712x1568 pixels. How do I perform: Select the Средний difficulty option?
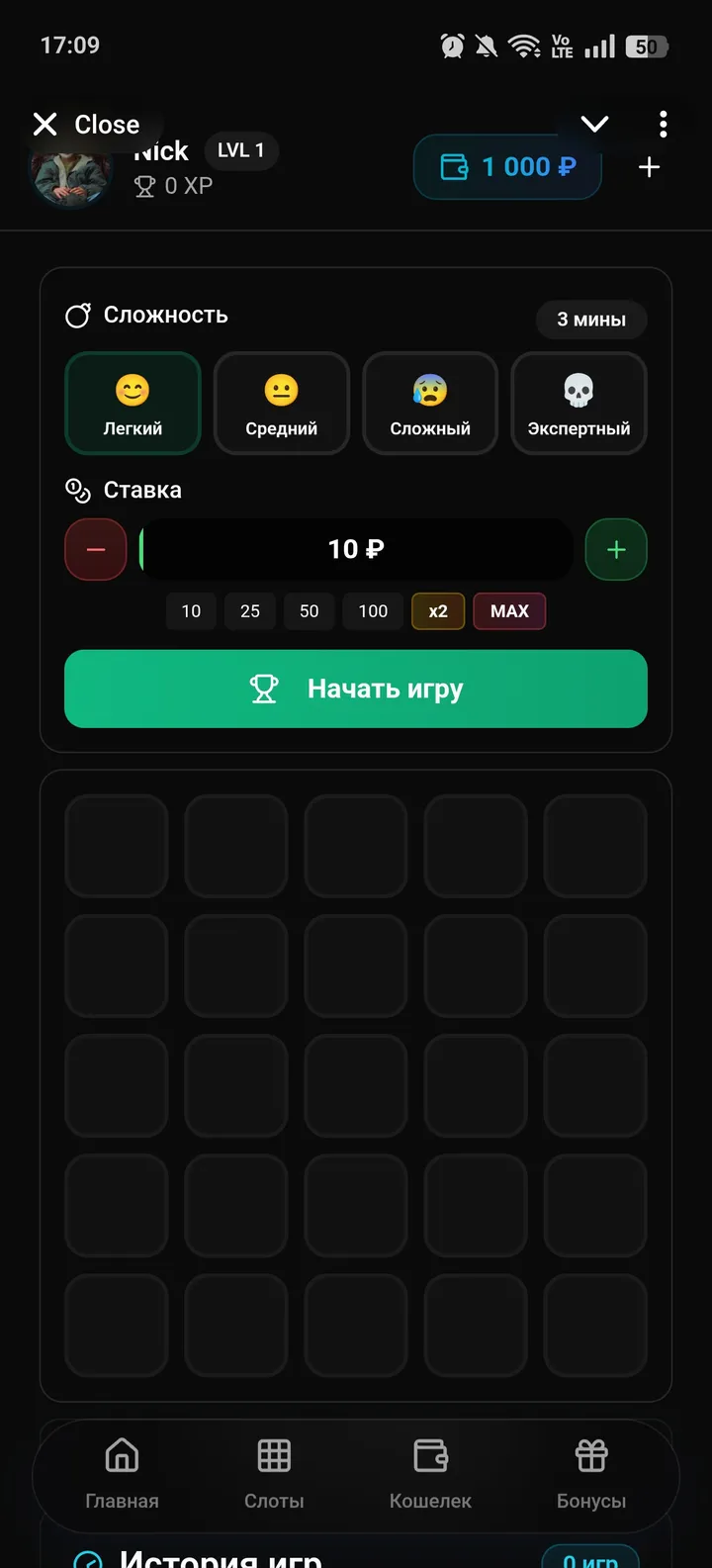pos(282,403)
